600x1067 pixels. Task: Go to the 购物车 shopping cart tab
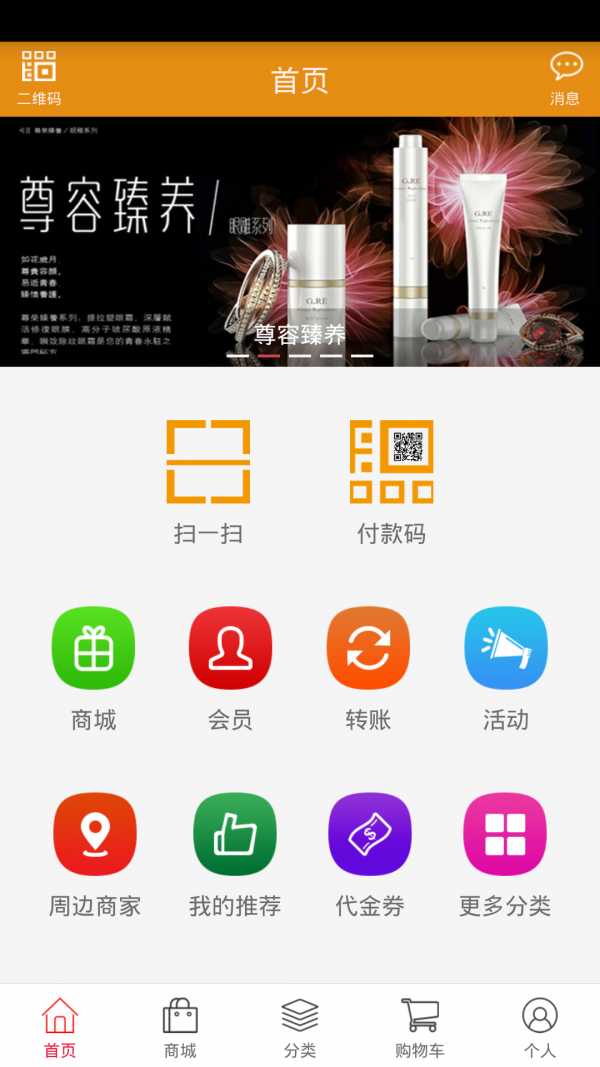click(420, 1027)
